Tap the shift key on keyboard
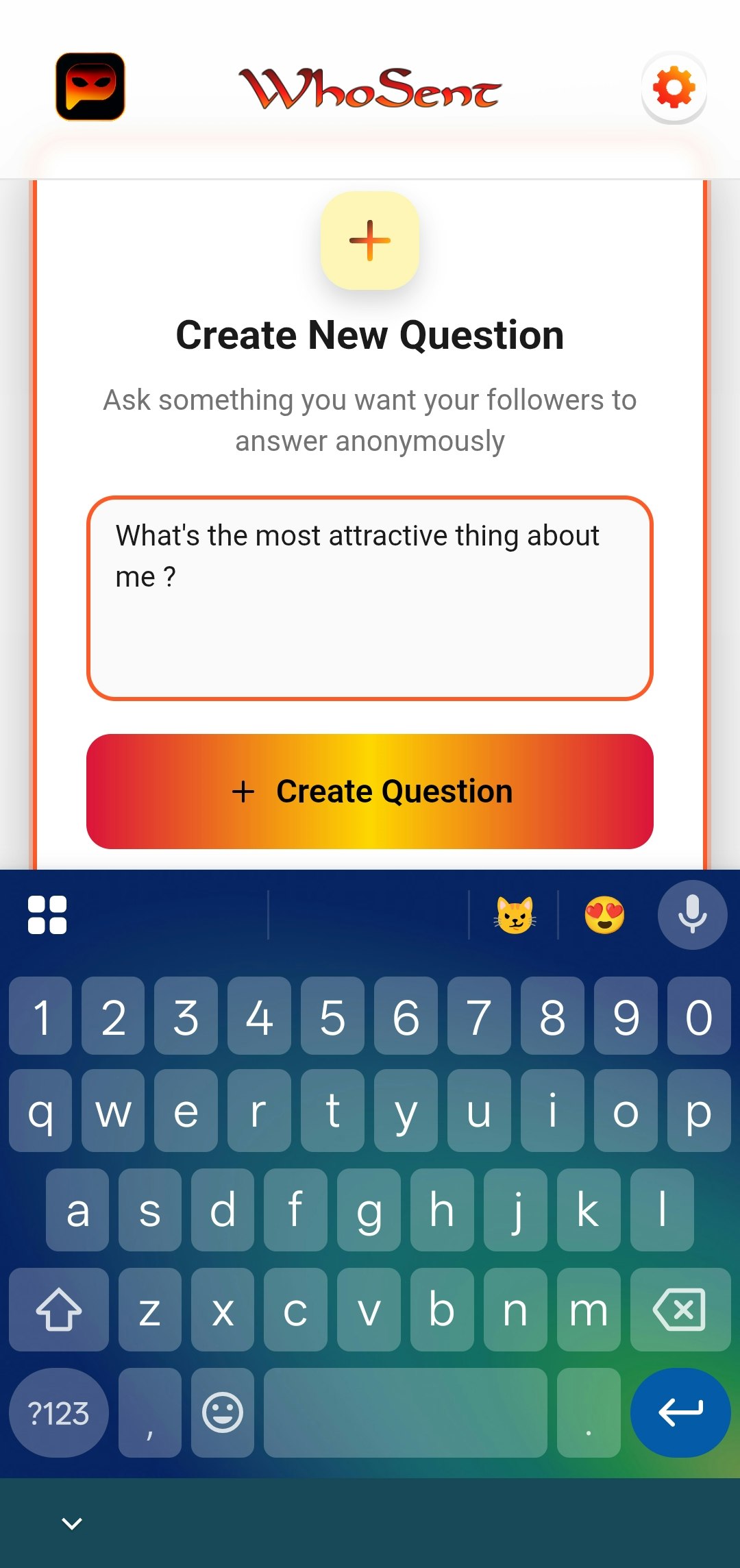740x1568 pixels. [x=58, y=1310]
